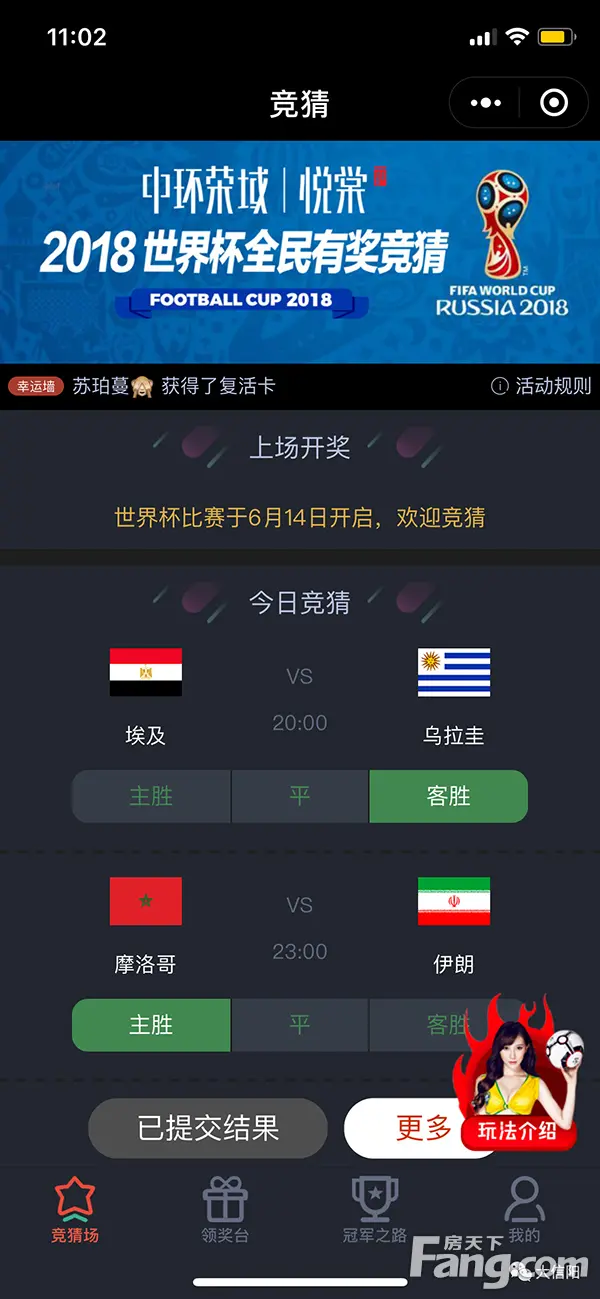Switch to the 冠军之路 tab

375,1208
